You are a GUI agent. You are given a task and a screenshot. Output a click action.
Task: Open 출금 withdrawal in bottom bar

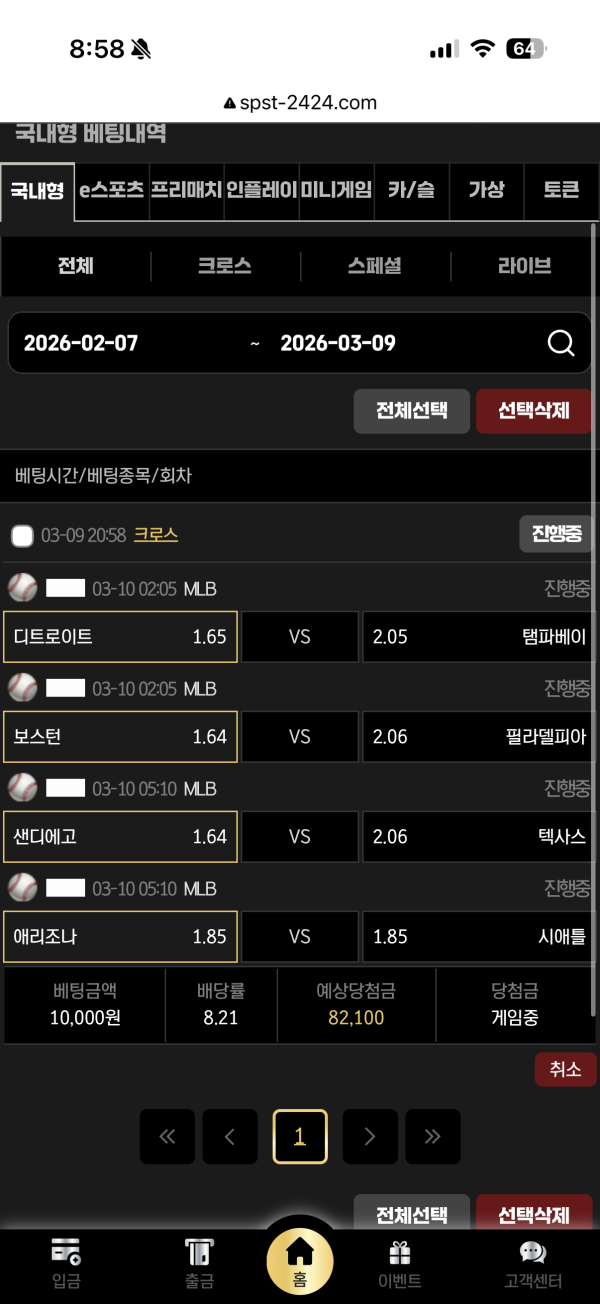[x=199, y=1263]
